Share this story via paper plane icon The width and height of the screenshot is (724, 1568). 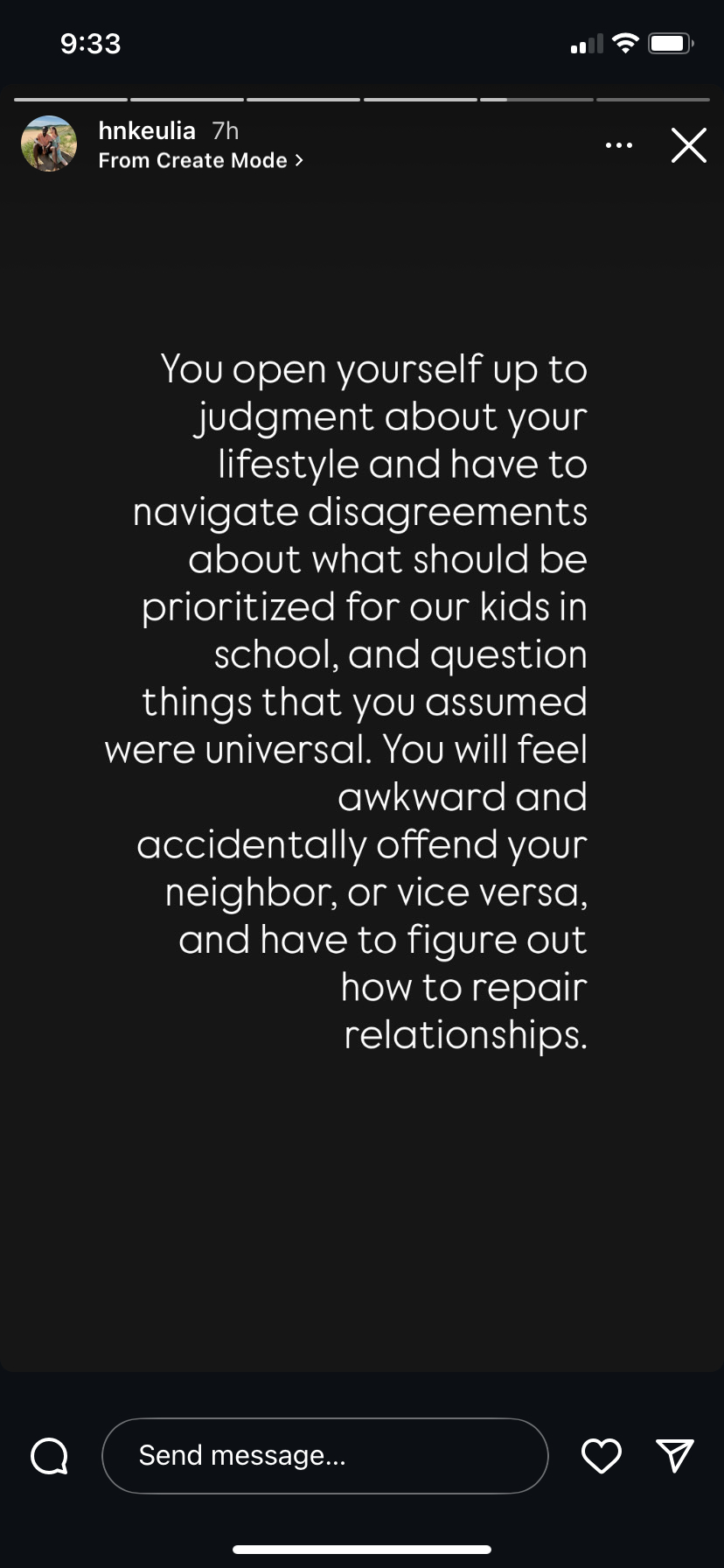(x=675, y=1454)
